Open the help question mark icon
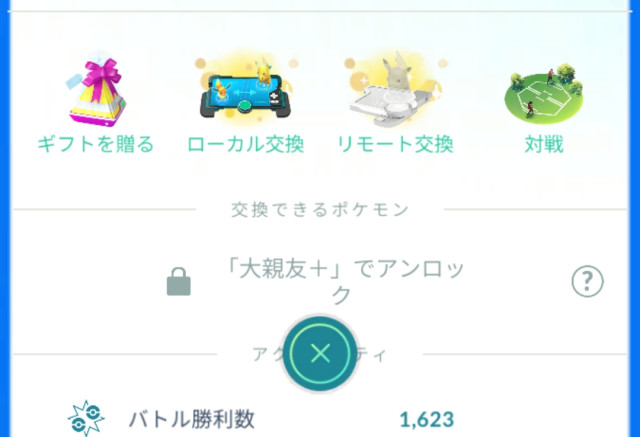This screenshot has height=437, width=640. pyautogui.click(x=587, y=282)
